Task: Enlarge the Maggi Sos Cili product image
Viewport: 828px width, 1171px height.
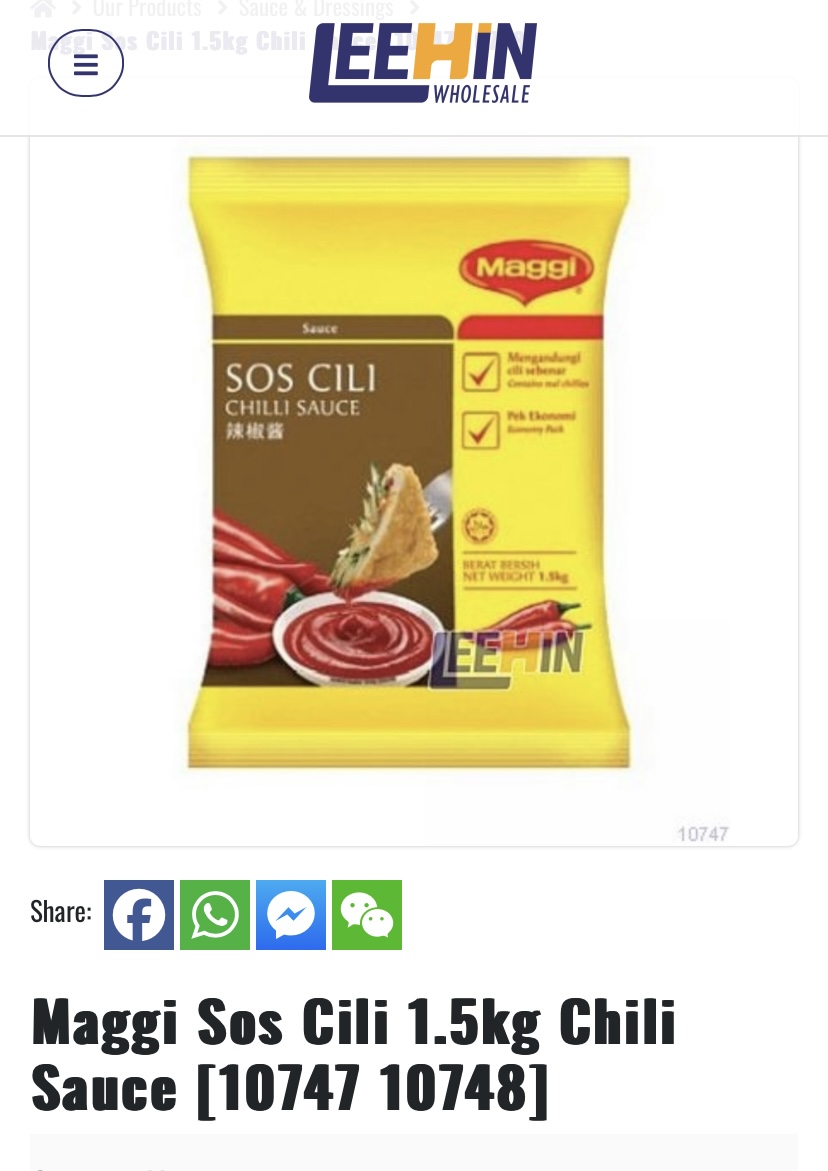Action: click(413, 460)
